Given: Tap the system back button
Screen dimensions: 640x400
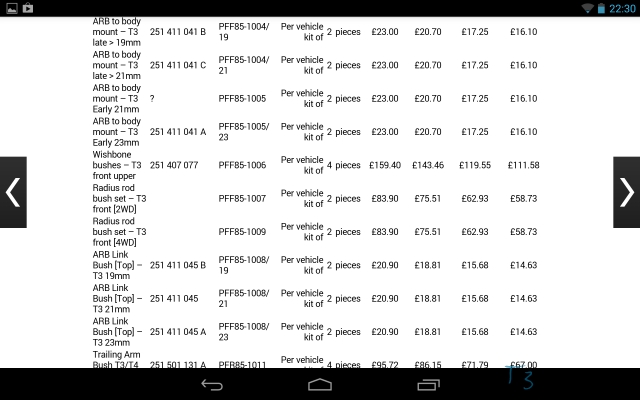Looking at the screenshot, I should (x=212, y=384).
